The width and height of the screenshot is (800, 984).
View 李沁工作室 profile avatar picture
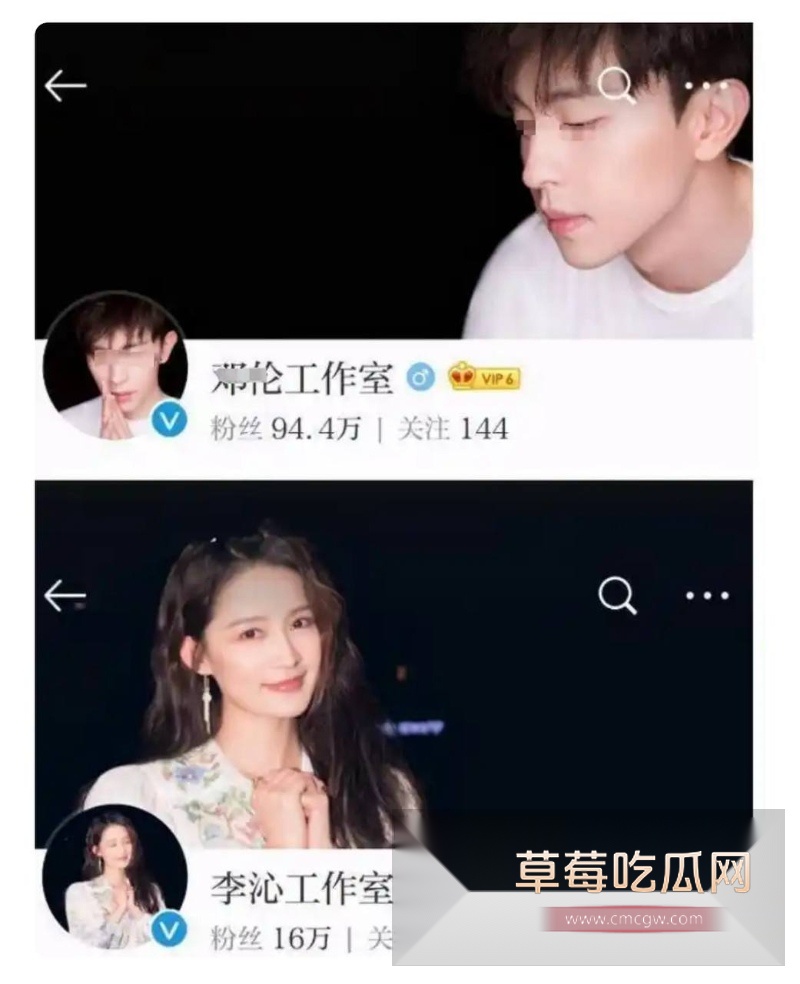pyautogui.click(x=115, y=875)
